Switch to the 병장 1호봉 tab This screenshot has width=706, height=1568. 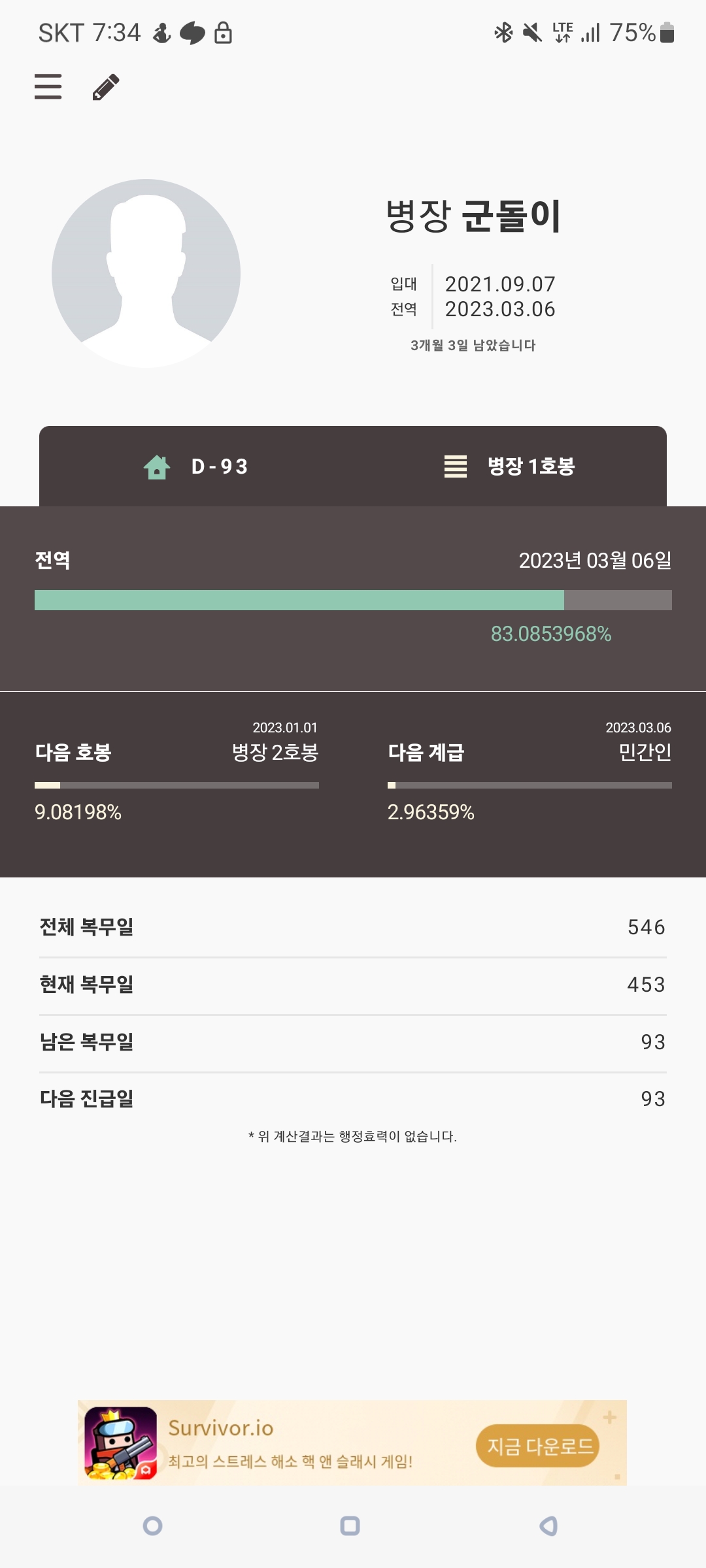pos(510,466)
